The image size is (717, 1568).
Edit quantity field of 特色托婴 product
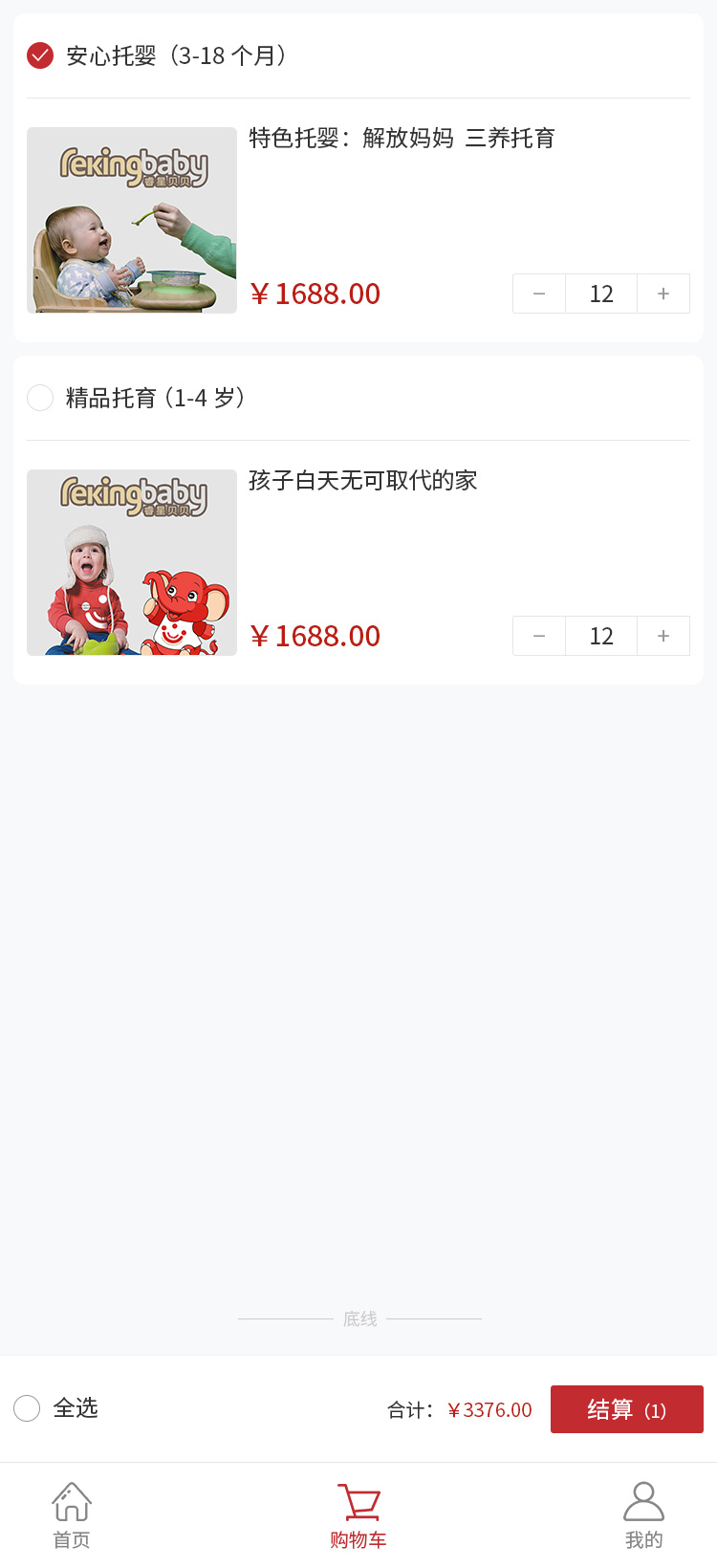tap(601, 294)
